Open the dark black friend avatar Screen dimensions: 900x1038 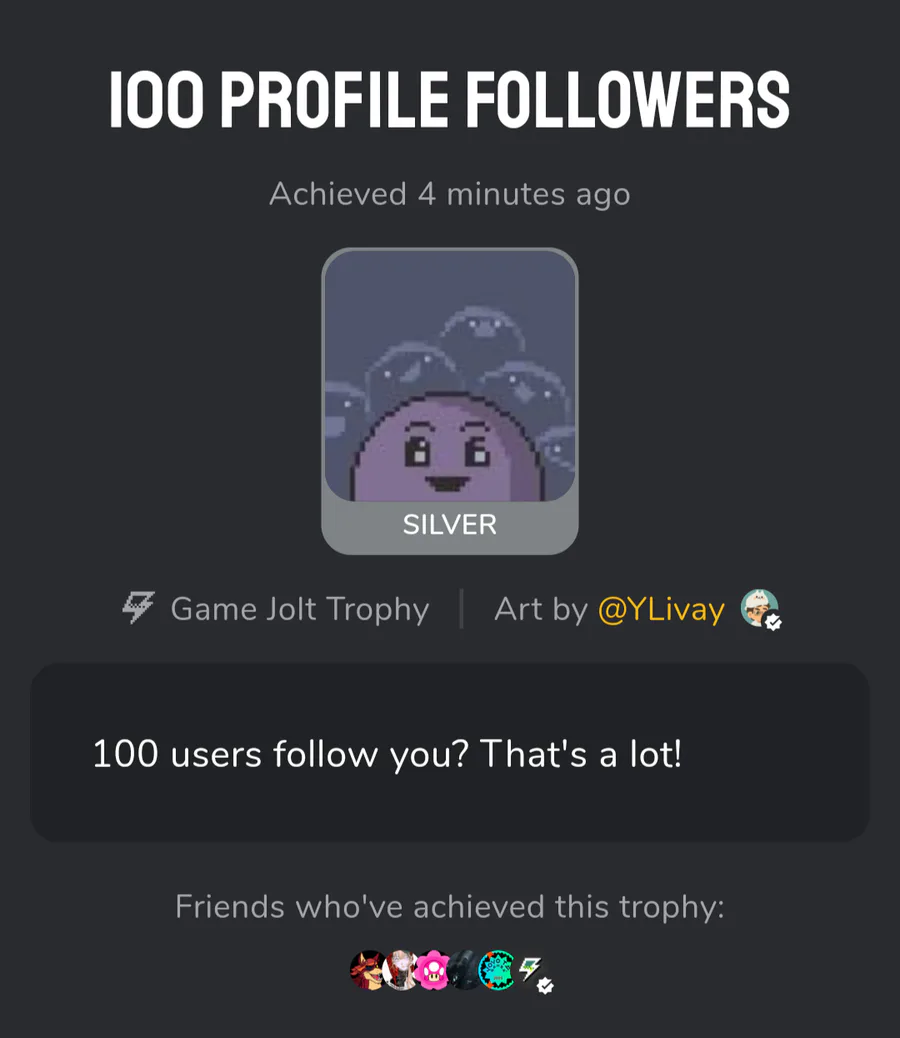[x=465, y=970]
